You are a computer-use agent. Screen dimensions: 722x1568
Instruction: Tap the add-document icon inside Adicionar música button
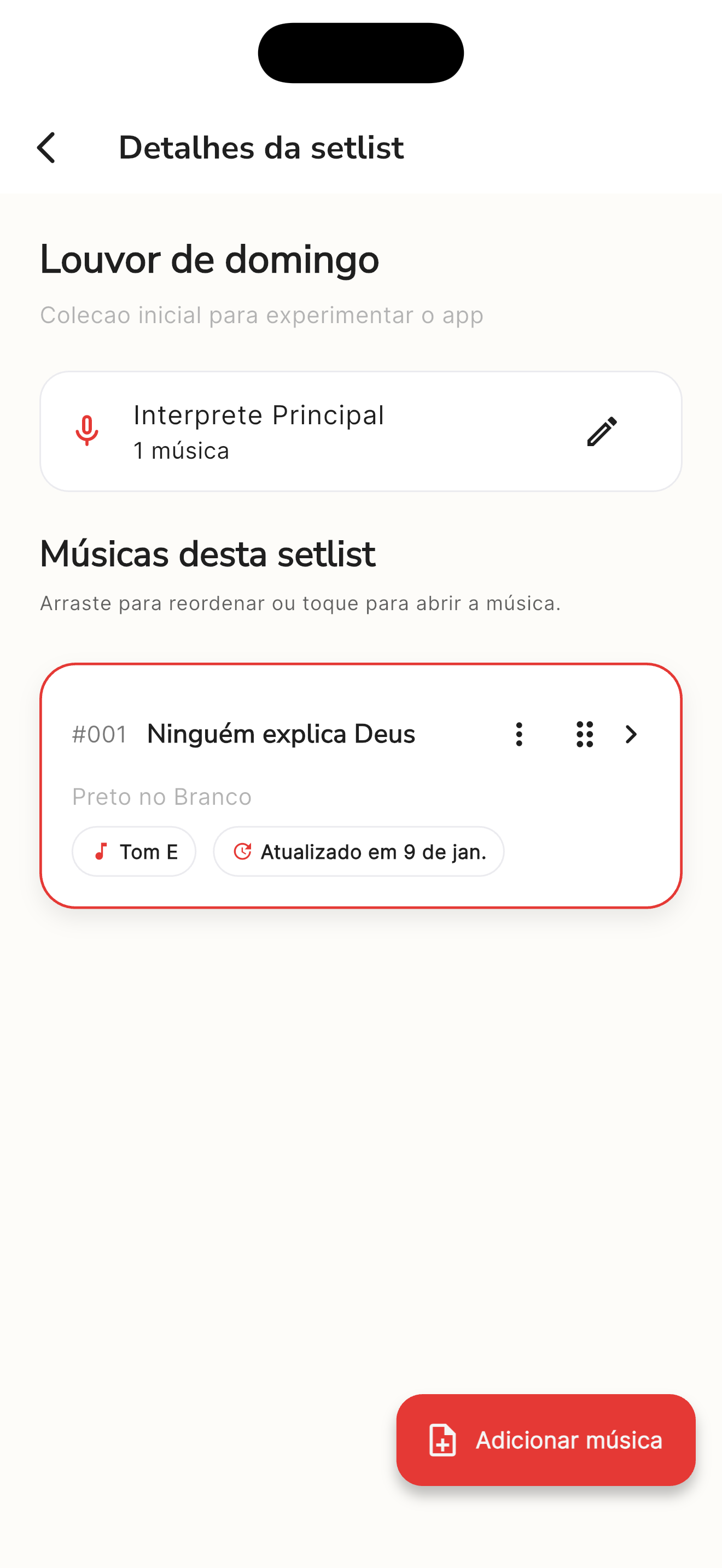[x=442, y=1440]
